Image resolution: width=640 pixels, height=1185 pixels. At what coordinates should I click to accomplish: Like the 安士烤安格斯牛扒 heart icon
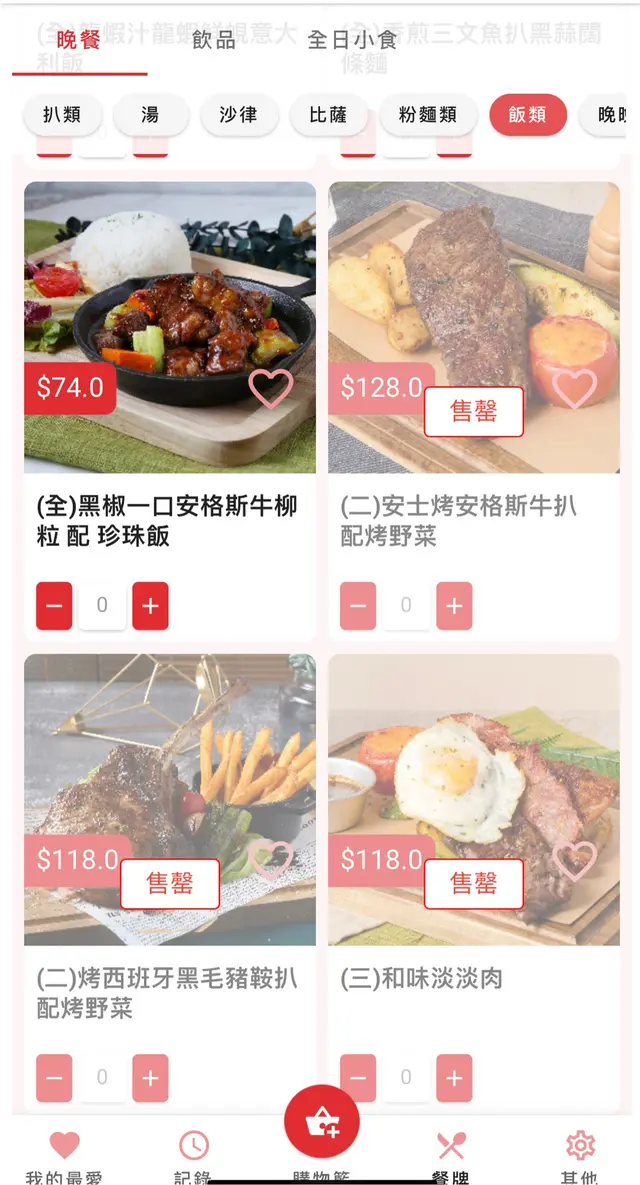pos(574,388)
